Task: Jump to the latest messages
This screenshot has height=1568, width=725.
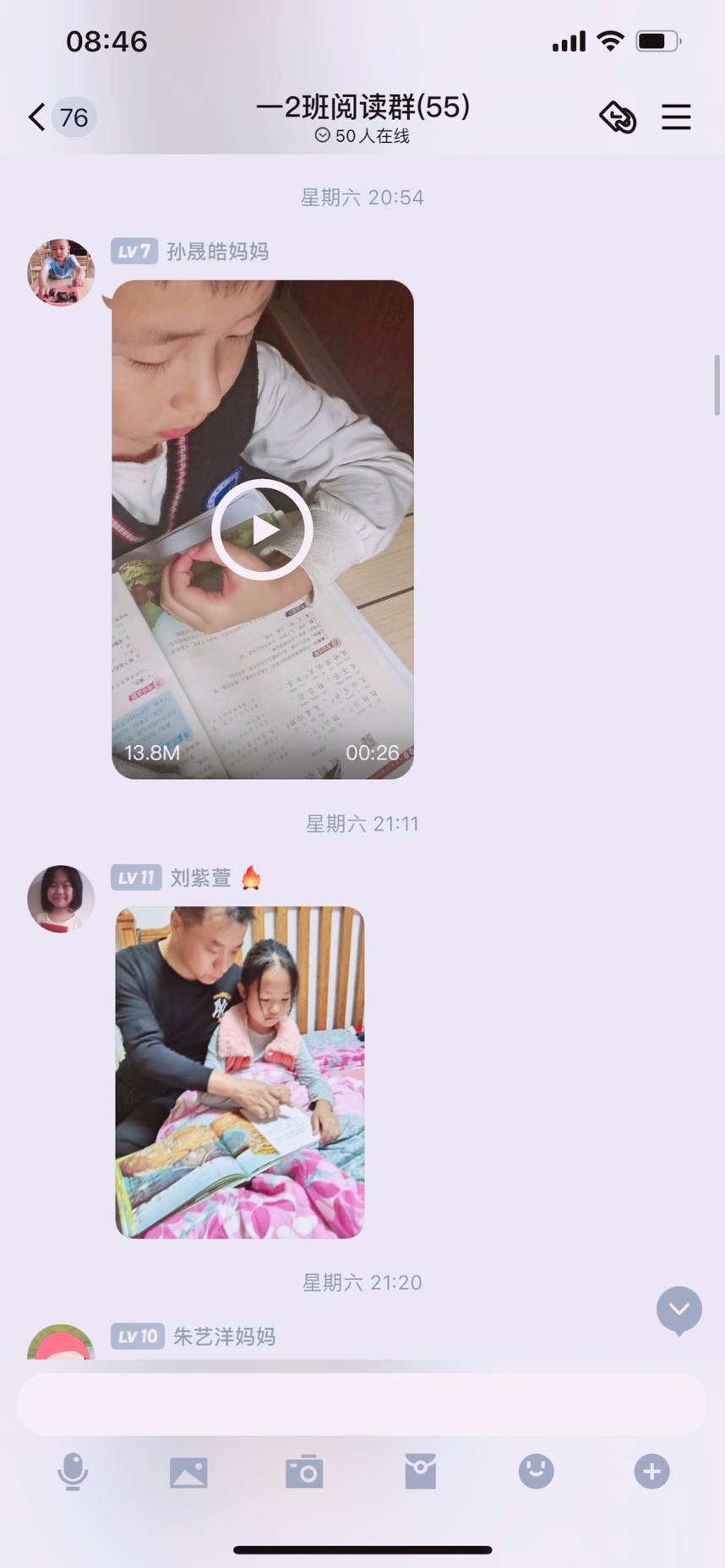Action: [x=679, y=1309]
